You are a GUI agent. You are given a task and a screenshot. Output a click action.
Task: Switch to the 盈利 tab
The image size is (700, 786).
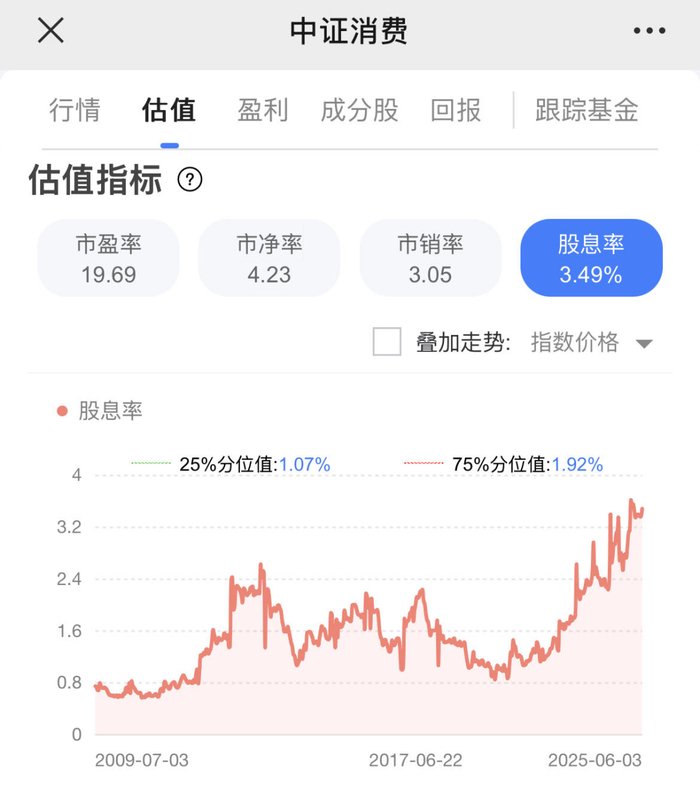[x=263, y=110]
